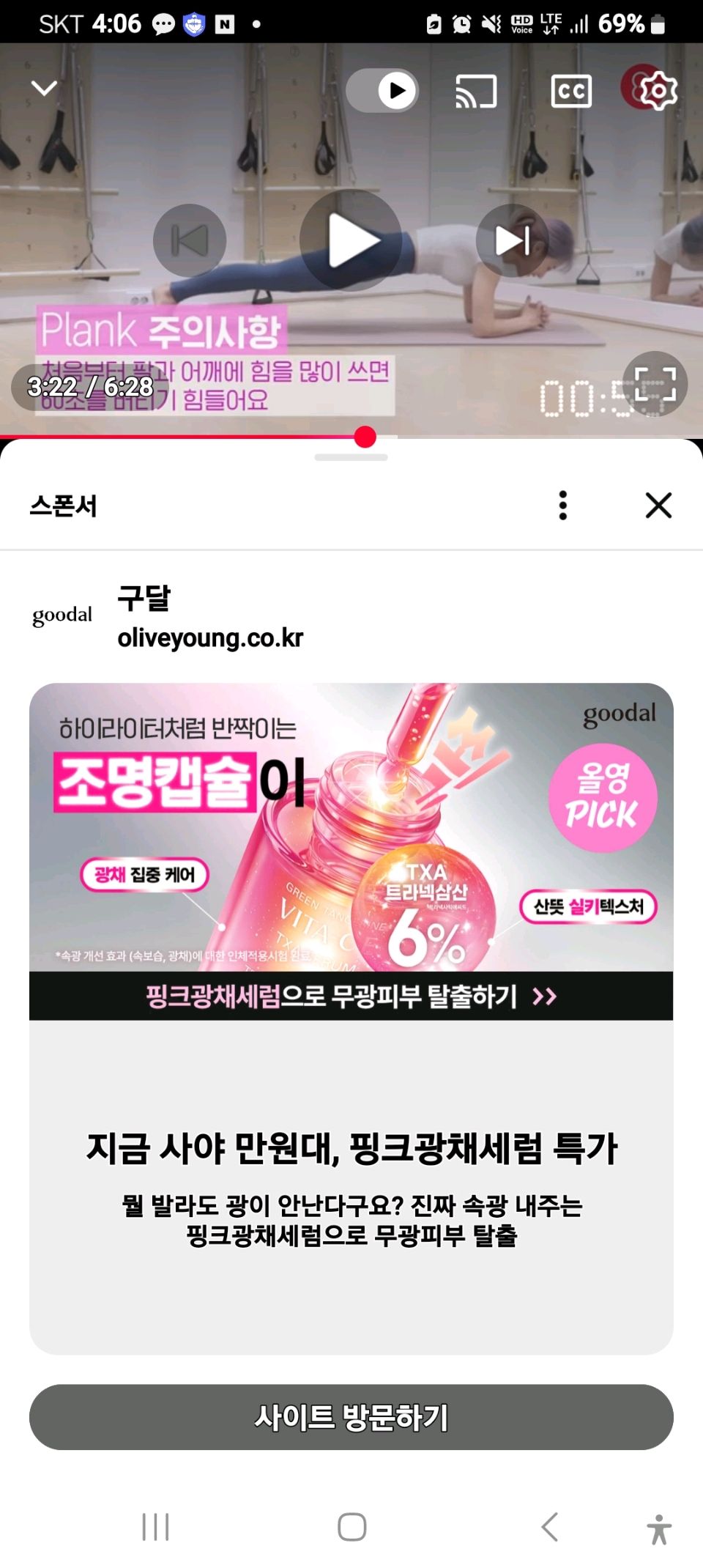The height and width of the screenshot is (1568, 703).
Task: Minimize the video player with the down chevron
Action: click(x=44, y=89)
